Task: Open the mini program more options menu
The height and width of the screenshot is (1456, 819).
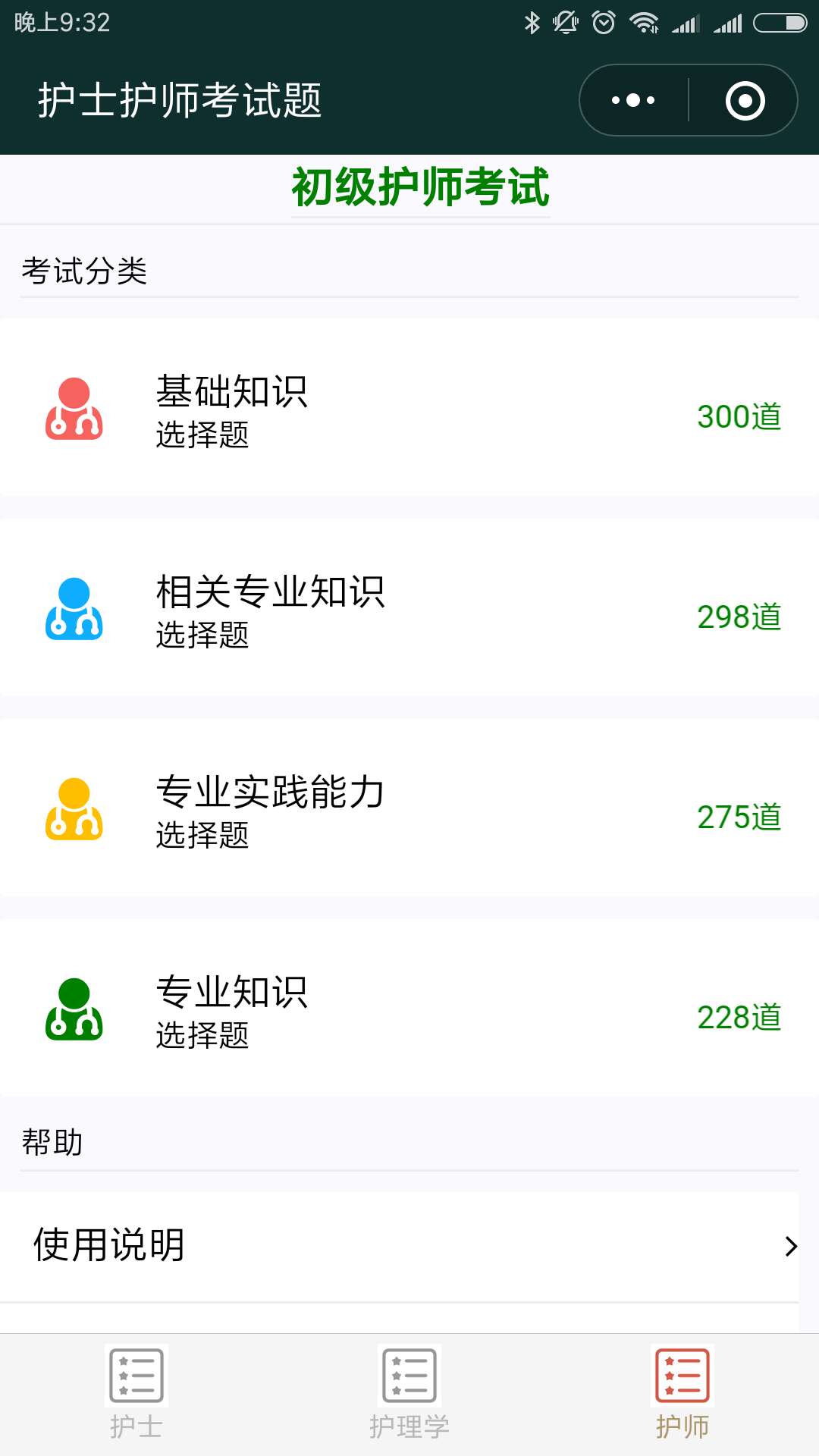Action: coord(633,100)
